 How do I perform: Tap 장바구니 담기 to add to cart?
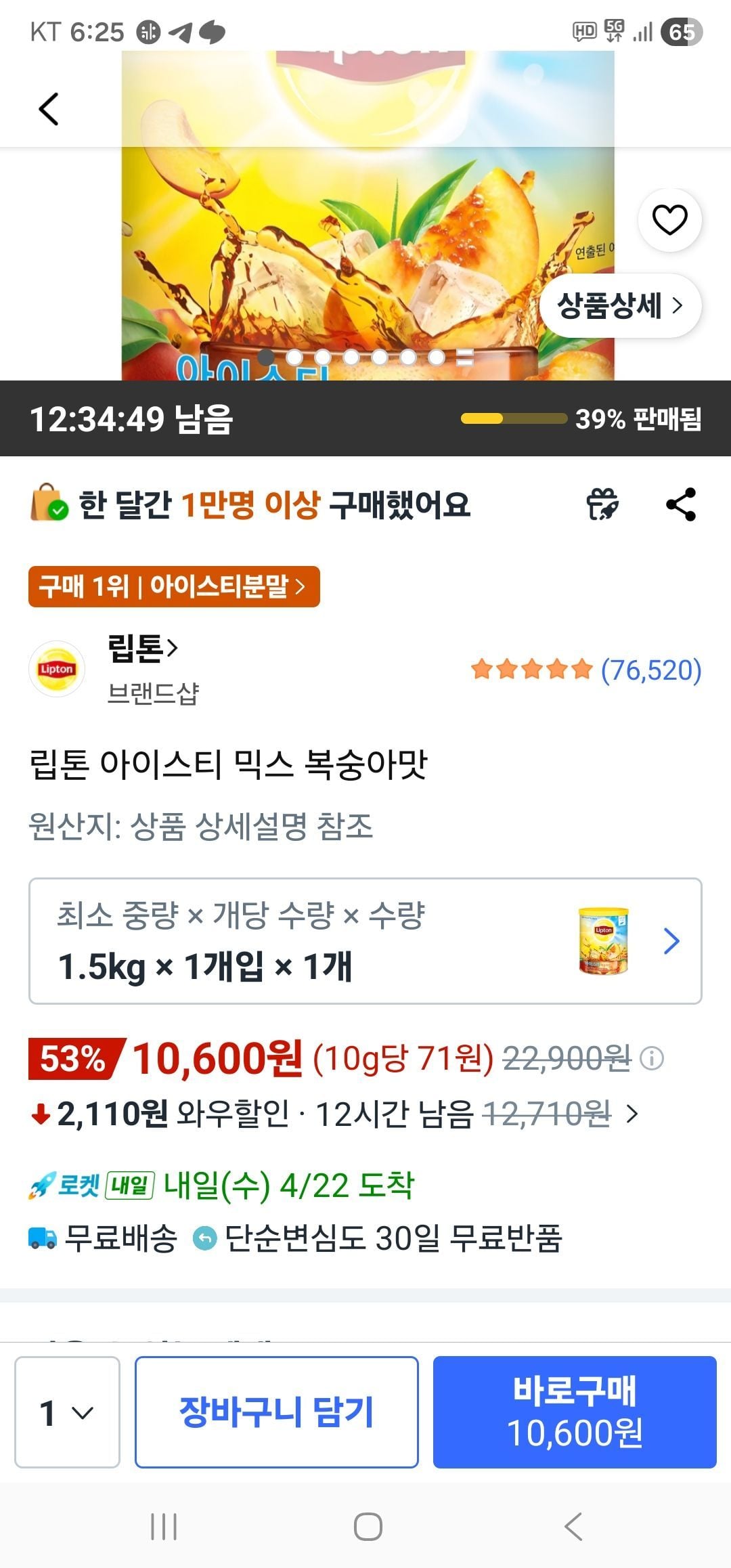277,1412
